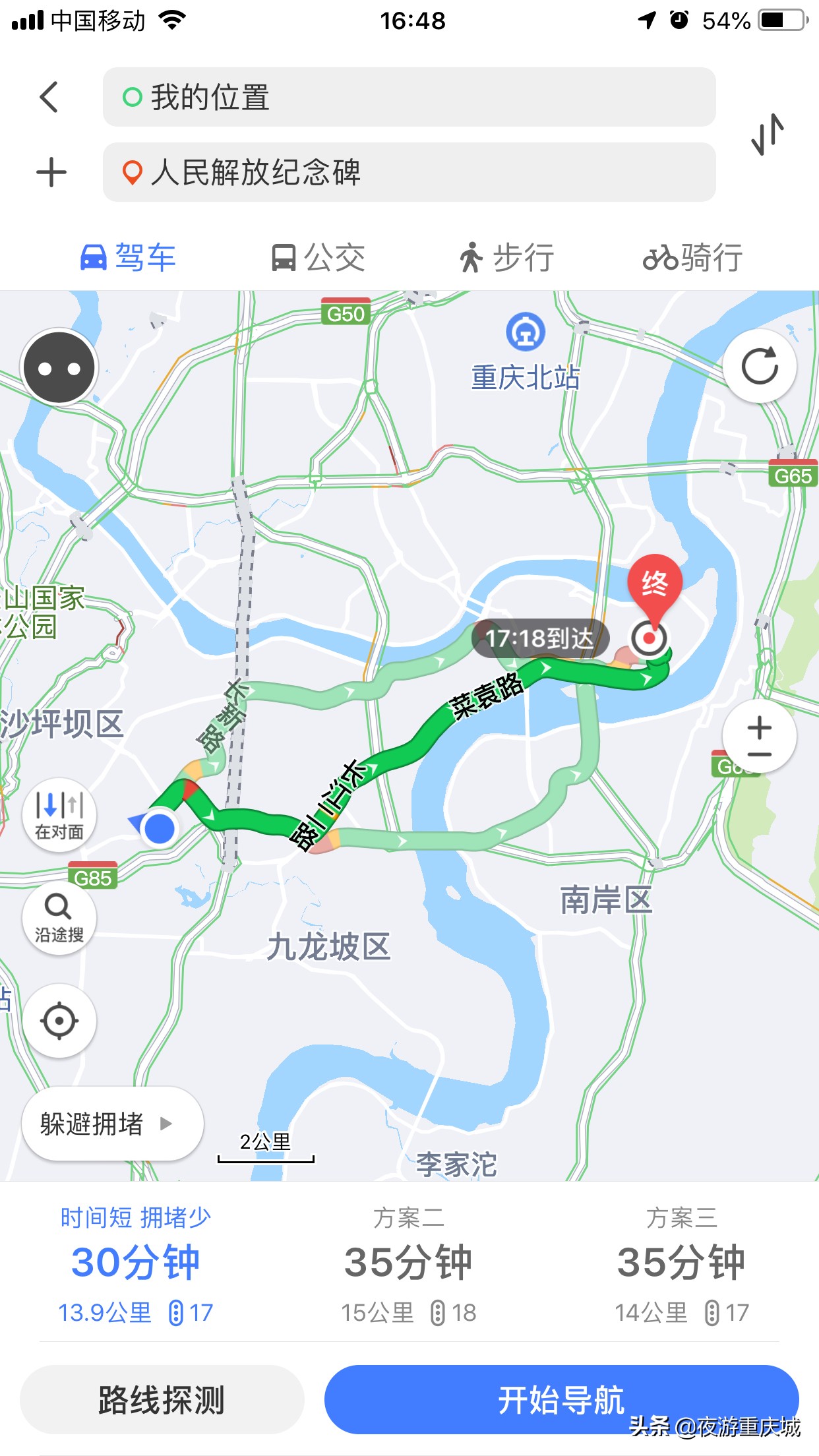Tap the 在对面 opposite-side button
The width and height of the screenshot is (819, 1456).
[x=59, y=816]
